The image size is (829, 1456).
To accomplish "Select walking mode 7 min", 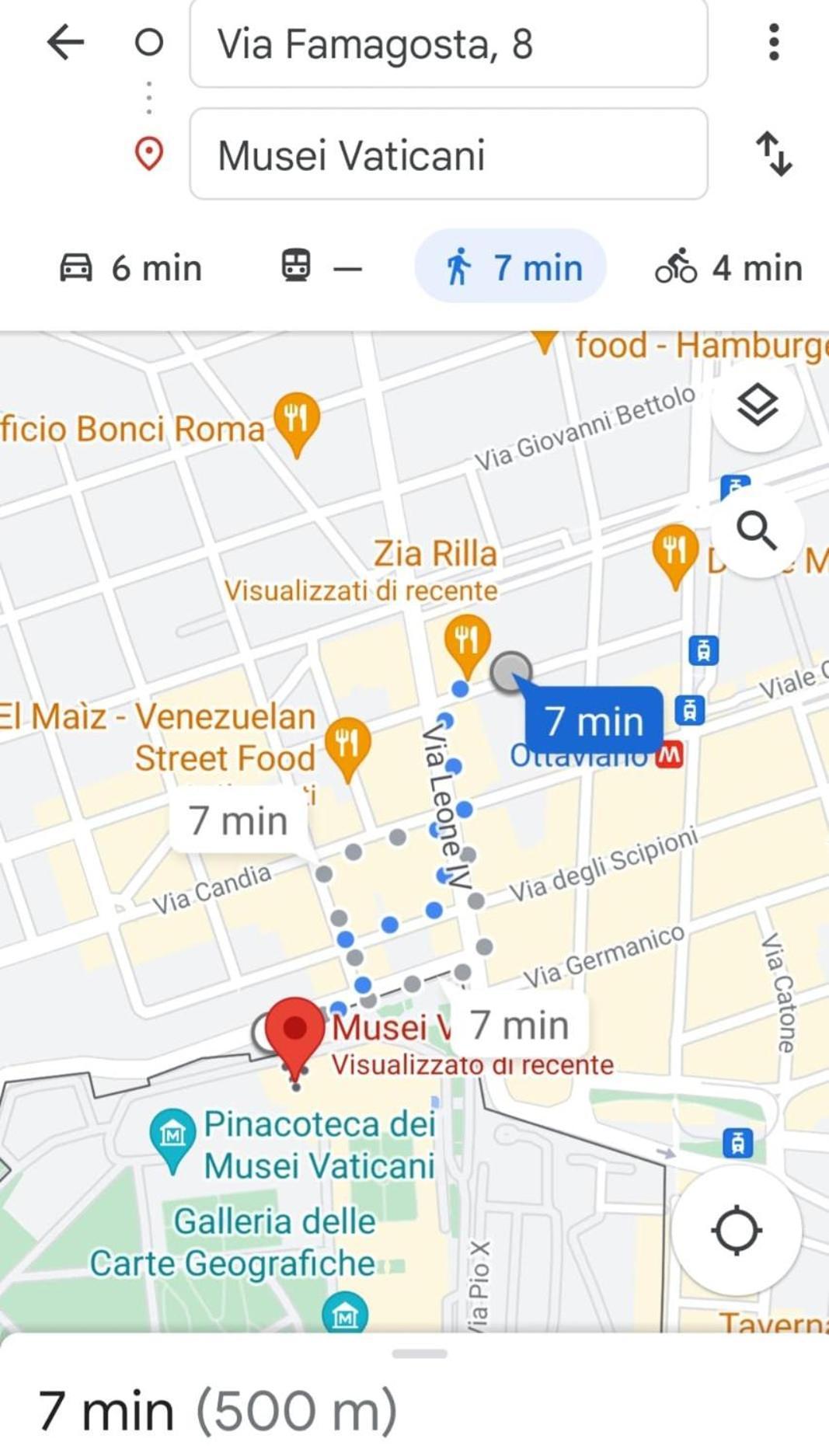I will coord(510,267).
